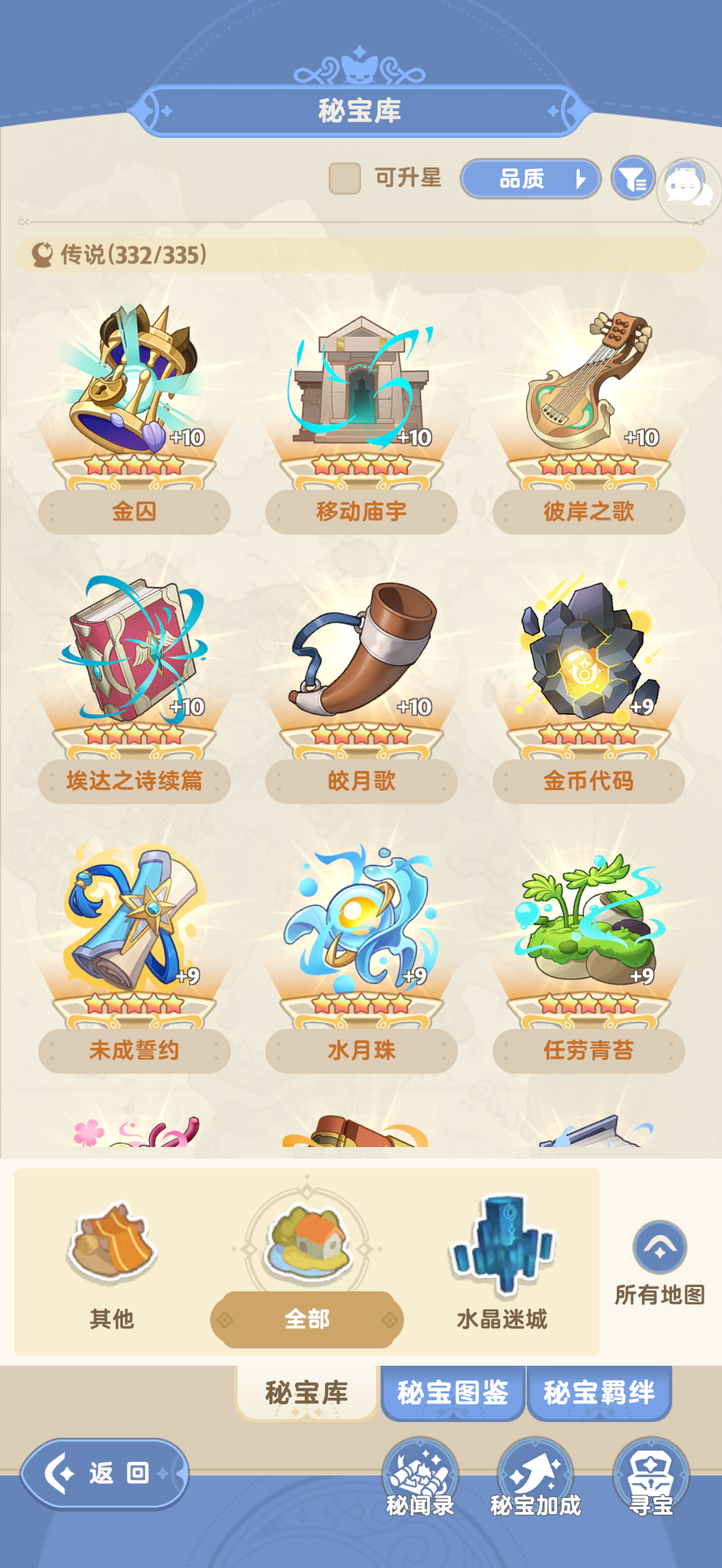Open the 秘宝加成 bonus icon
722x1568 pixels.
[537, 1485]
